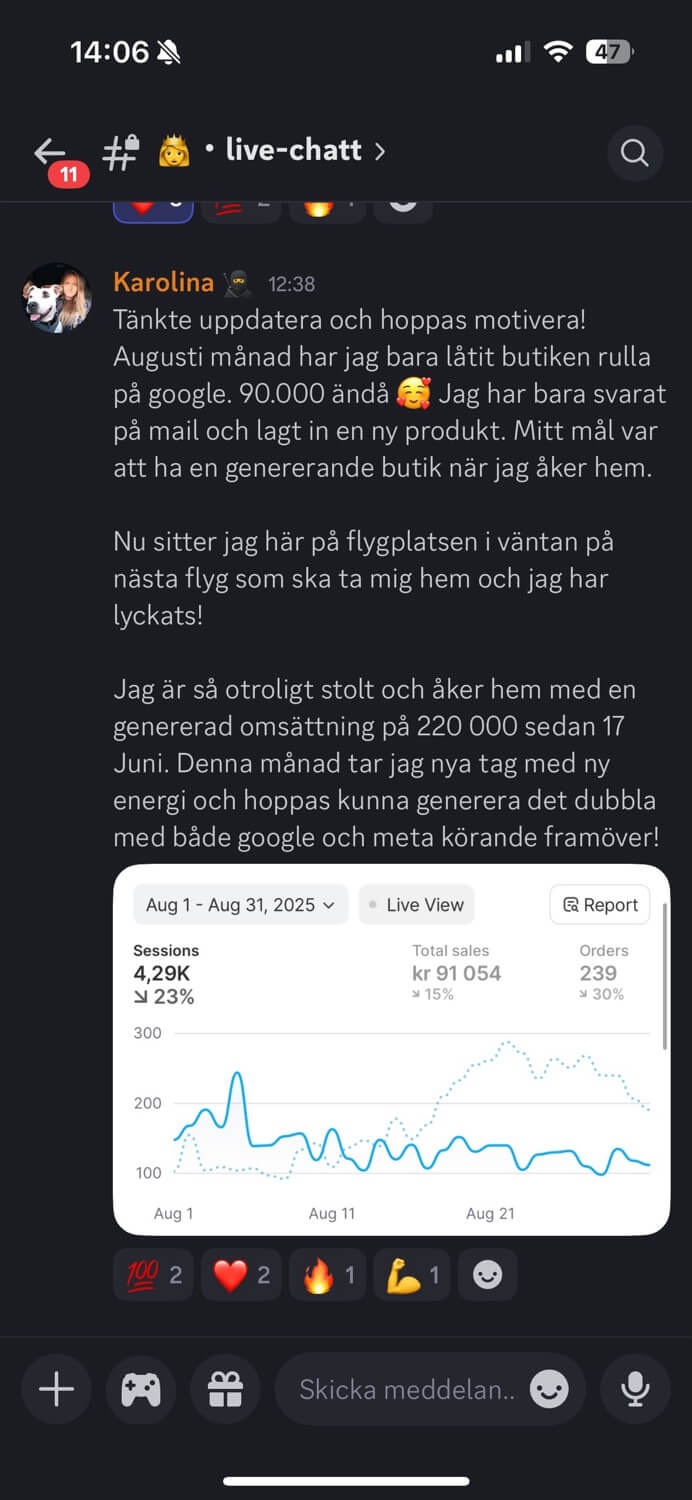Open the emoji picker in message field

click(549, 1389)
